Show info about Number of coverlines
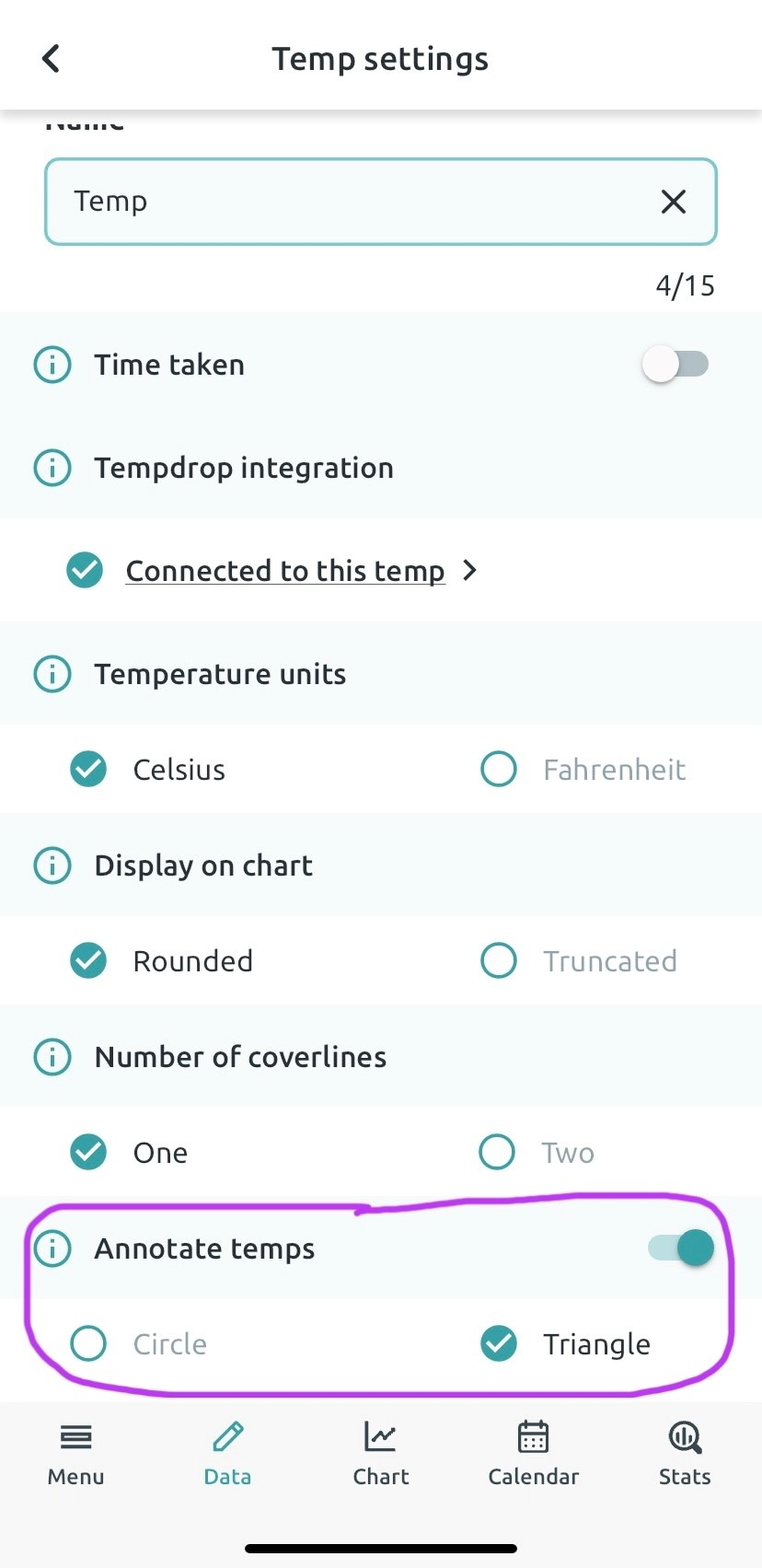Viewport: 762px width, 1568px height. pos(52,1057)
